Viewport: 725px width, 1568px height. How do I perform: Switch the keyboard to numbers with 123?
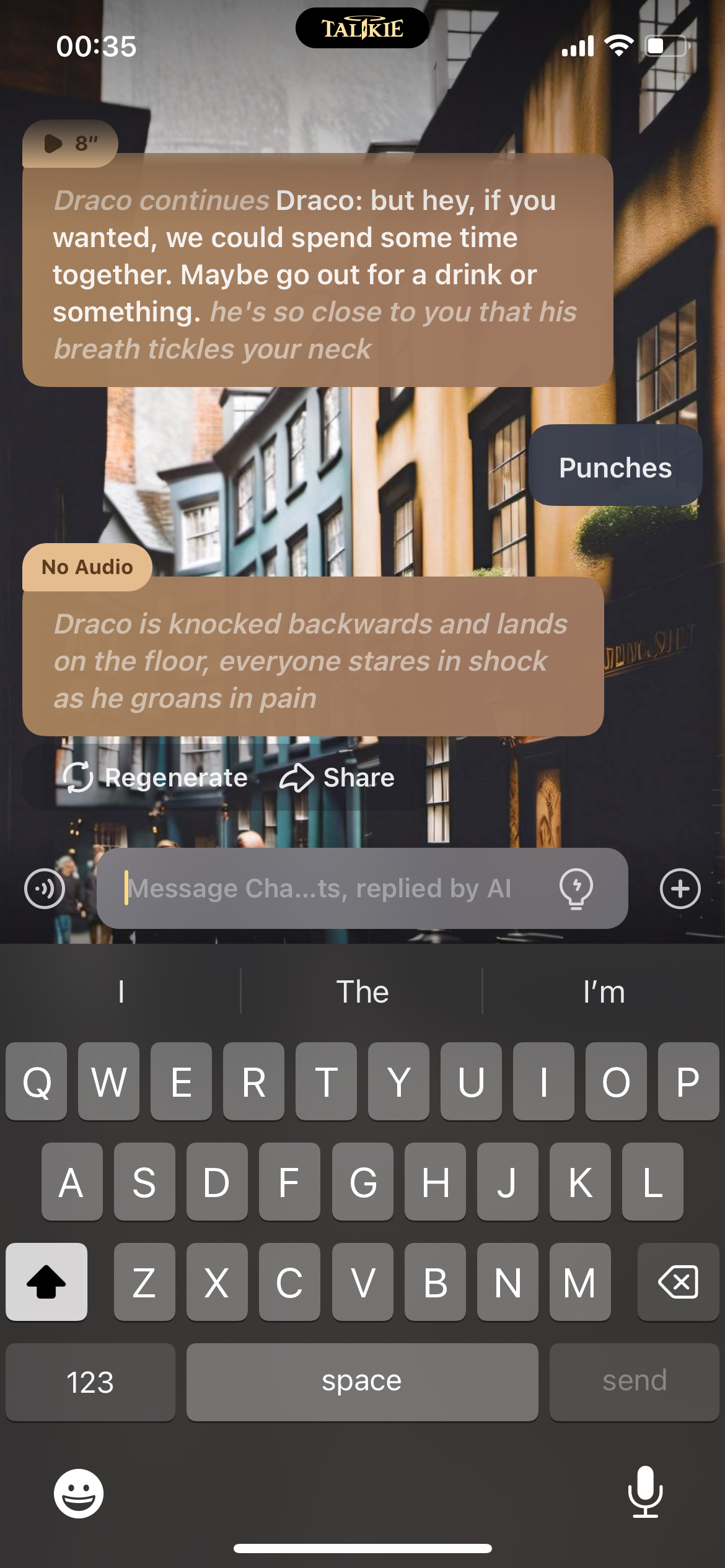90,1382
